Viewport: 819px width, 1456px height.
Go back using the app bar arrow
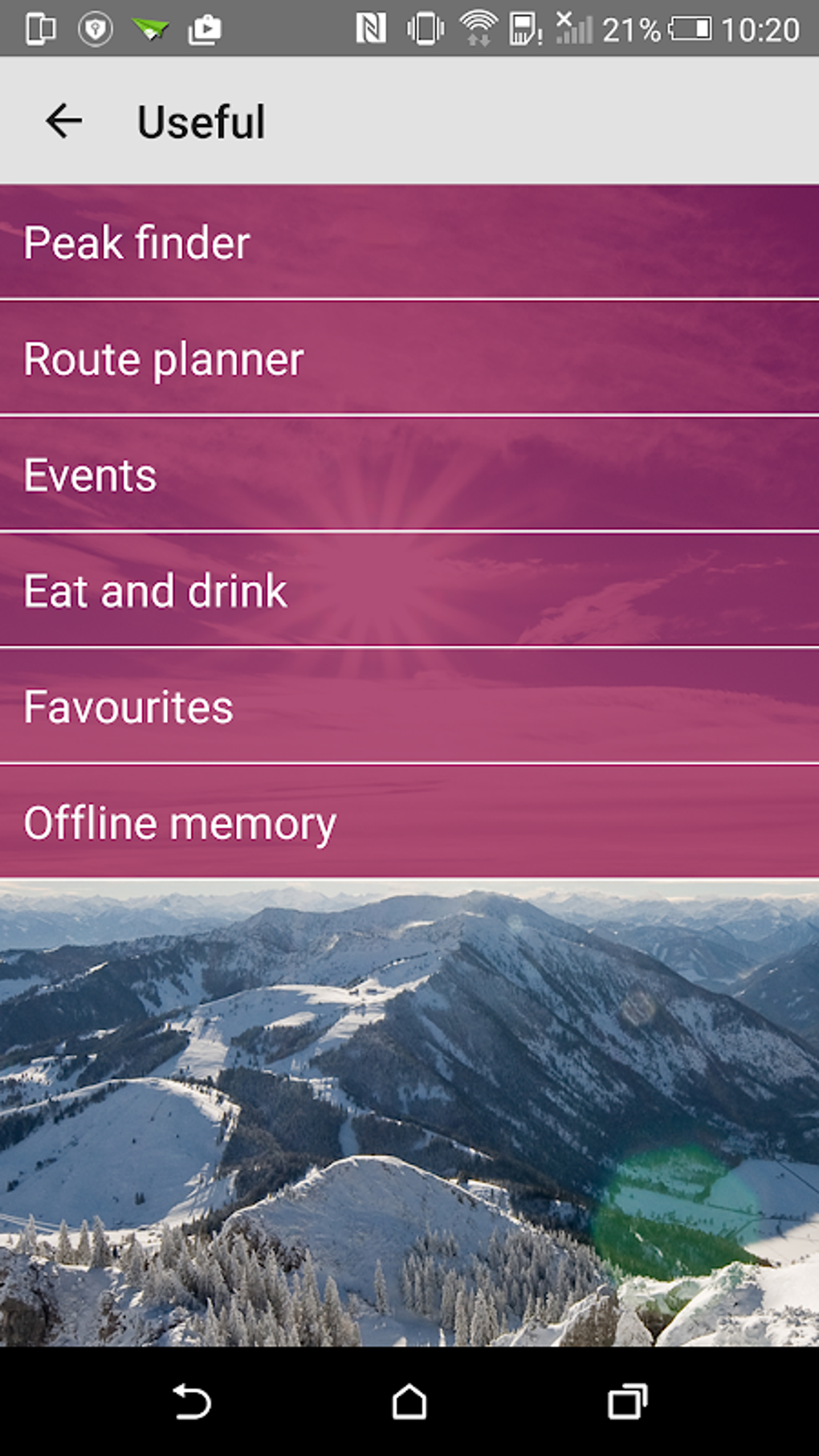tap(64, 121)
